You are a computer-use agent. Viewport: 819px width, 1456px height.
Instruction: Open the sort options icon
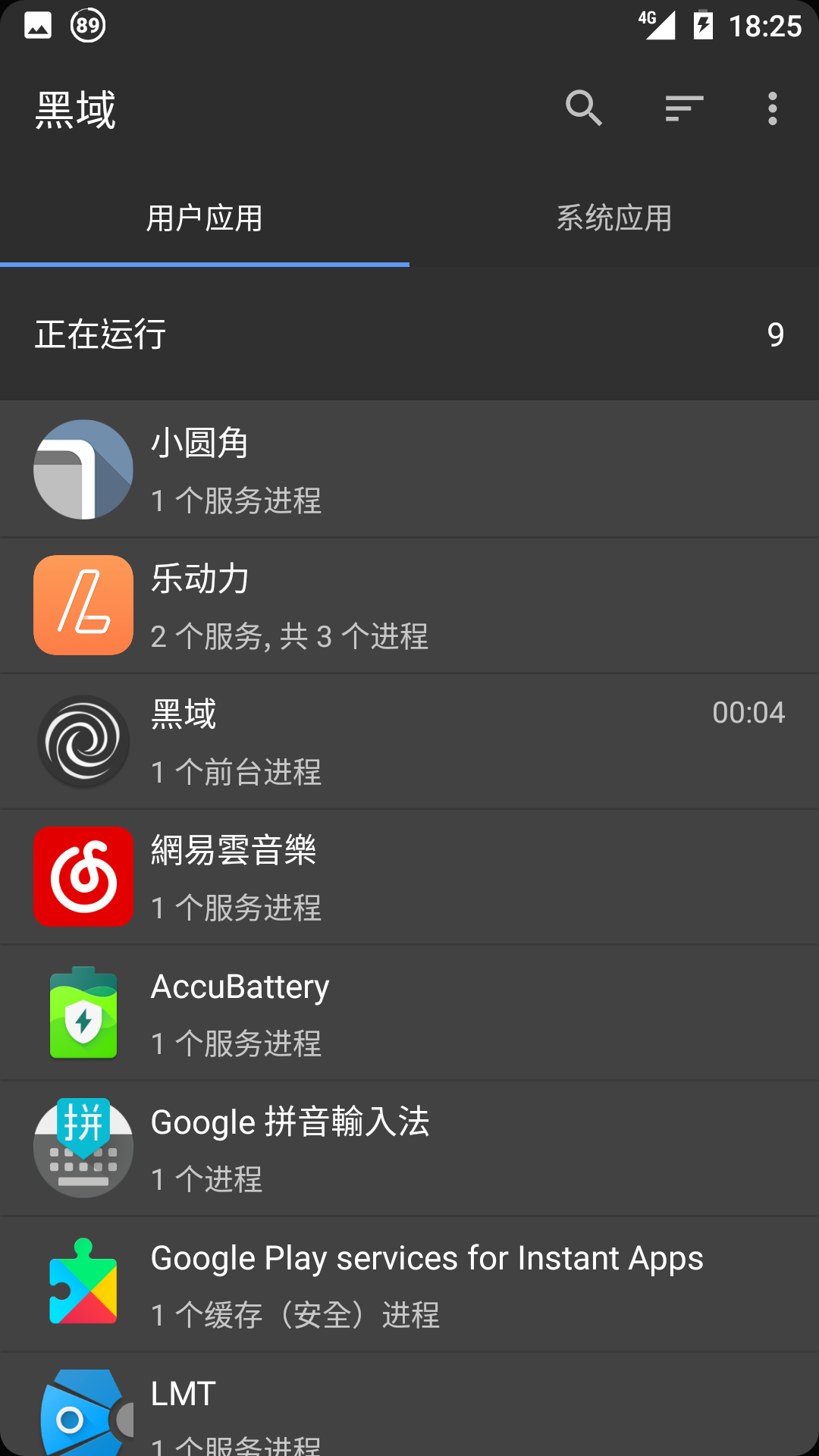(684, 108)
